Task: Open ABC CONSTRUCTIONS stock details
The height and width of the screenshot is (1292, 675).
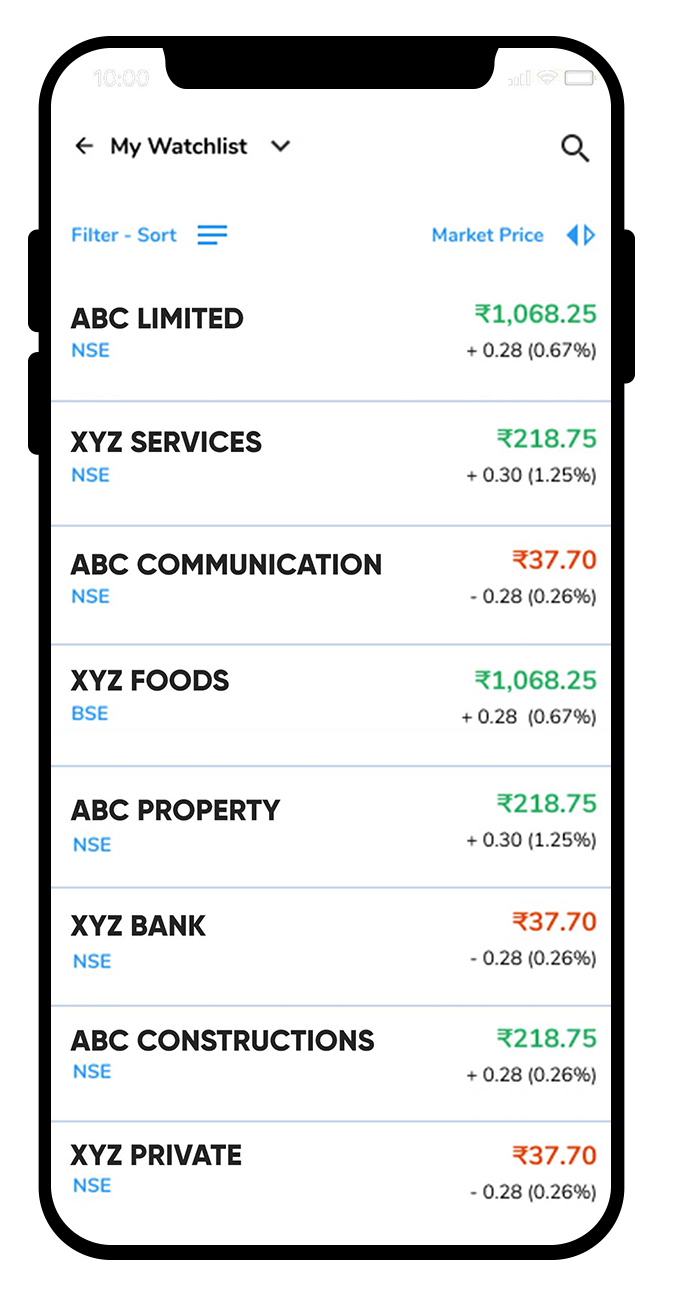Action: 331,1063
